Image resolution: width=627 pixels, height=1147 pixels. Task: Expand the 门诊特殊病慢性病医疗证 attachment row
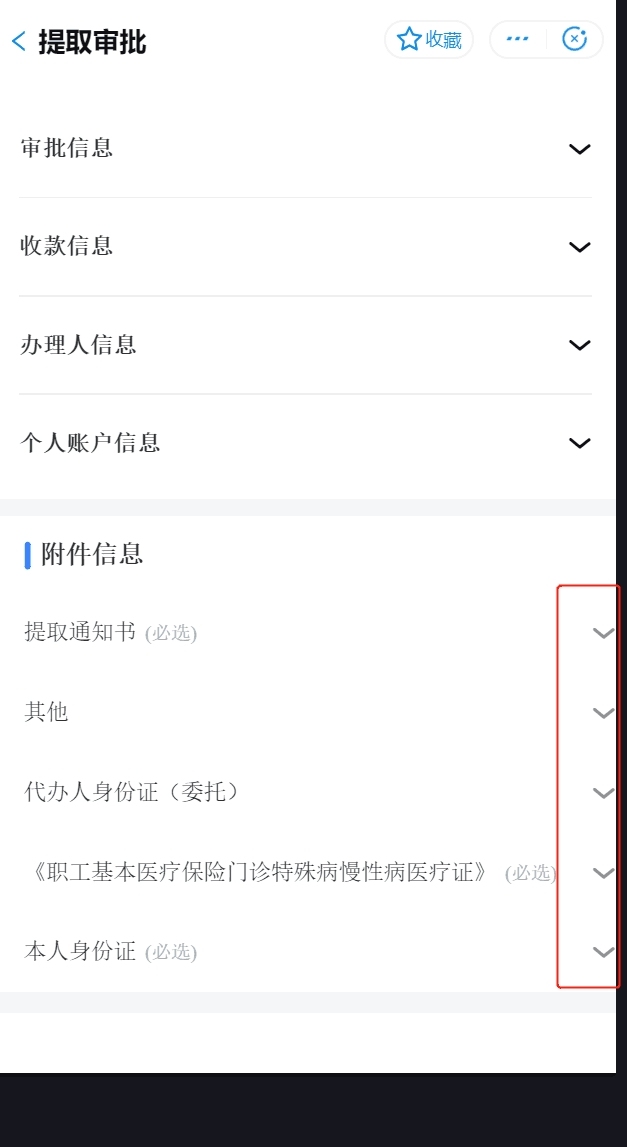tap(602, 873)
